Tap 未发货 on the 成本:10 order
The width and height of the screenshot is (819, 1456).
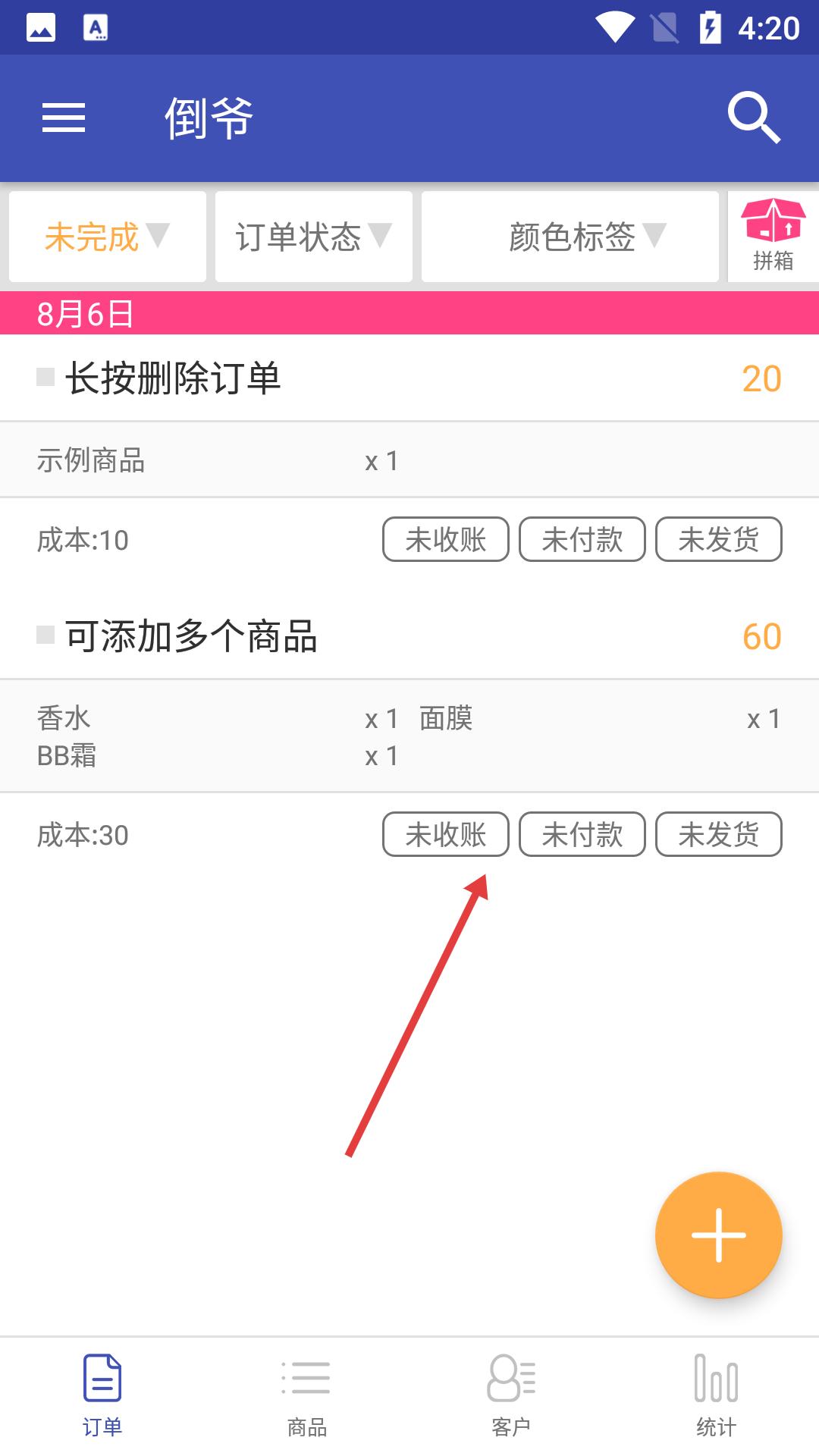click(x=718, y=539)
